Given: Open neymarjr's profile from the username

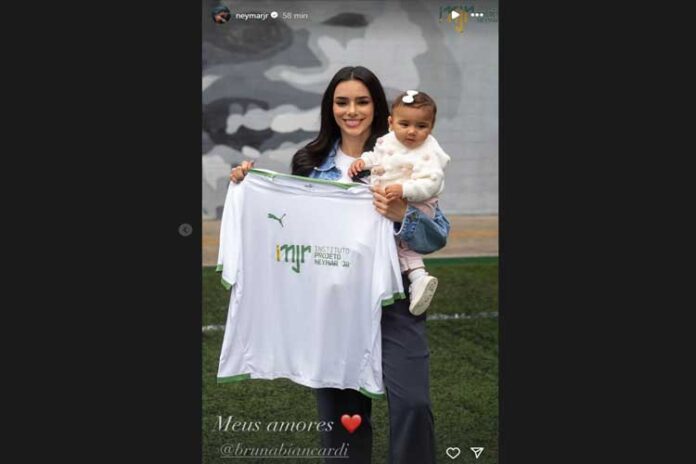Looking at the screenshot, I should point(251,16).
